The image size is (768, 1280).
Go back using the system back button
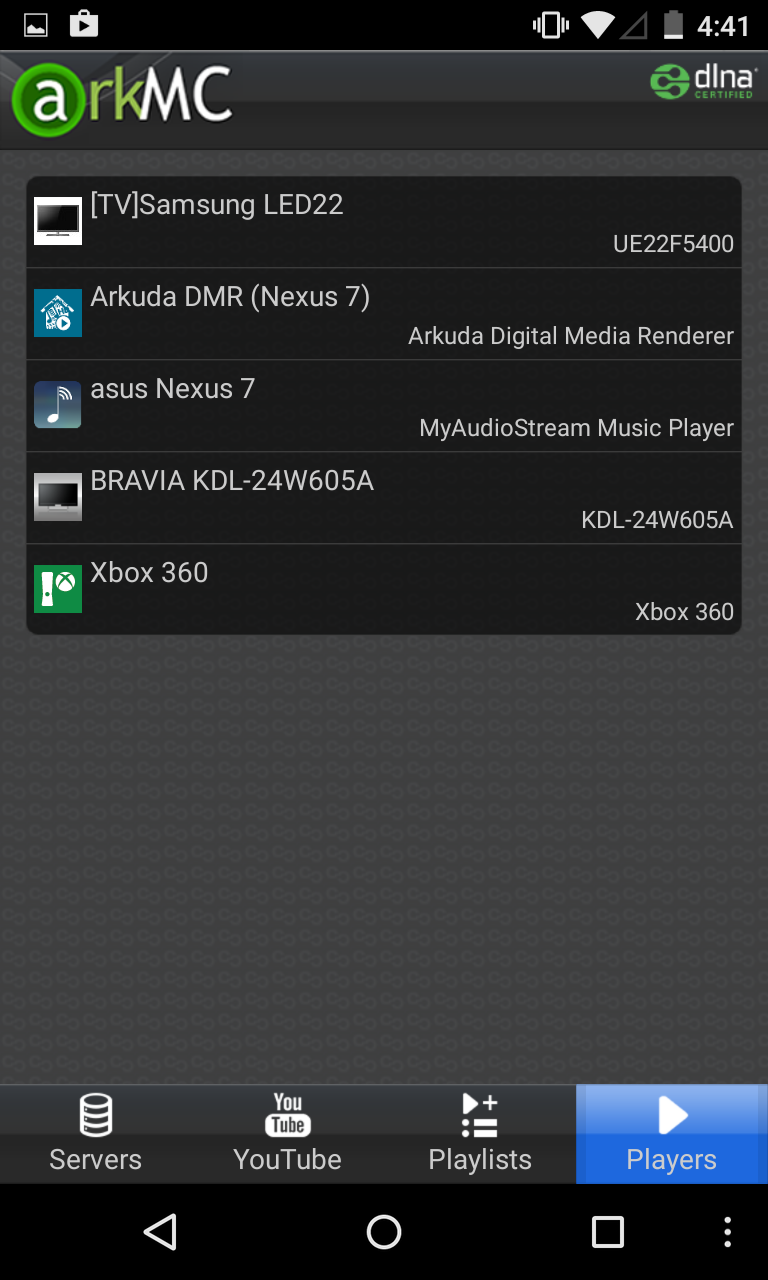point(160,1232)
